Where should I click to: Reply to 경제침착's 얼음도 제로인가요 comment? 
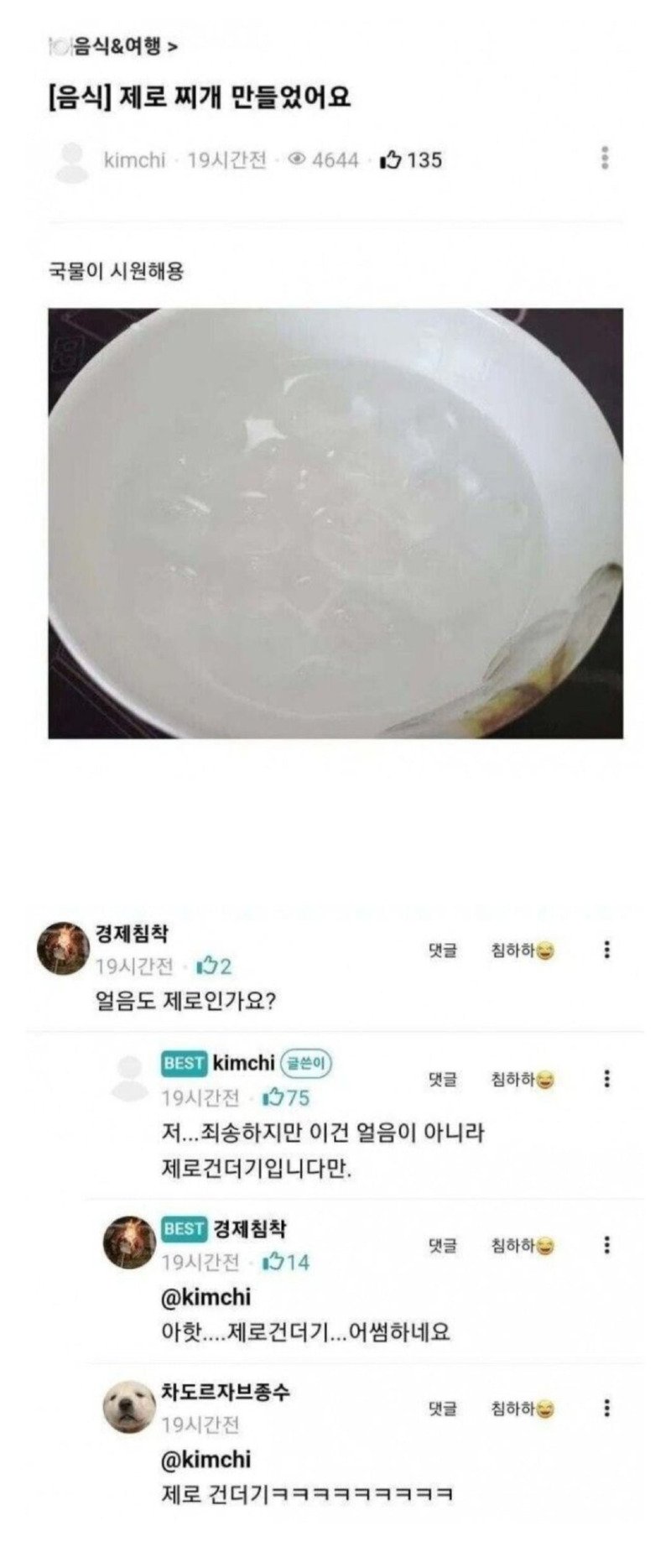pyautogui.click(x=442, y=951)
